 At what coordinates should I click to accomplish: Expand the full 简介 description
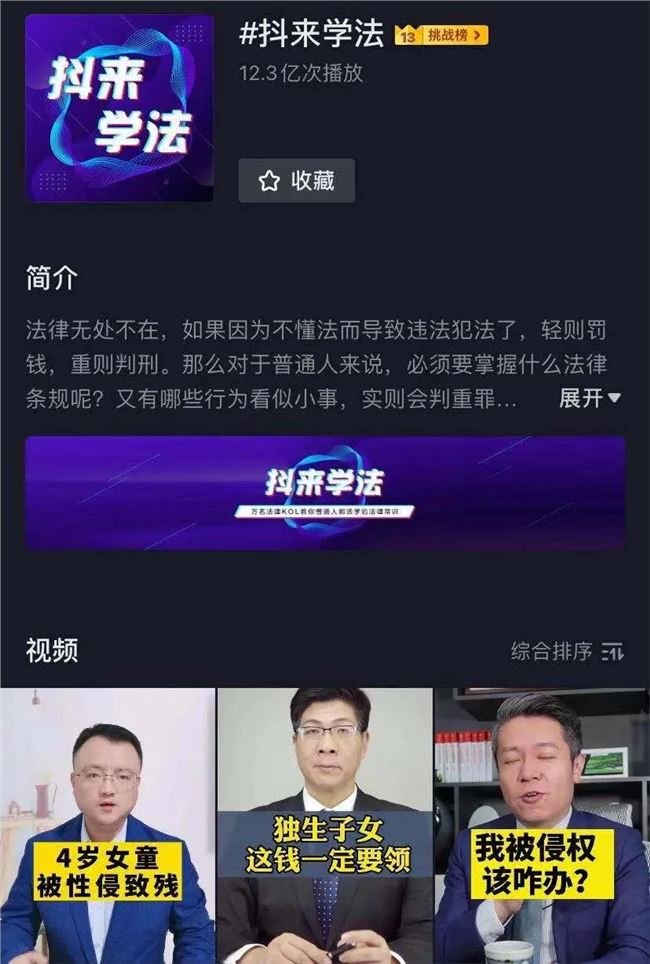coord(590,398)
